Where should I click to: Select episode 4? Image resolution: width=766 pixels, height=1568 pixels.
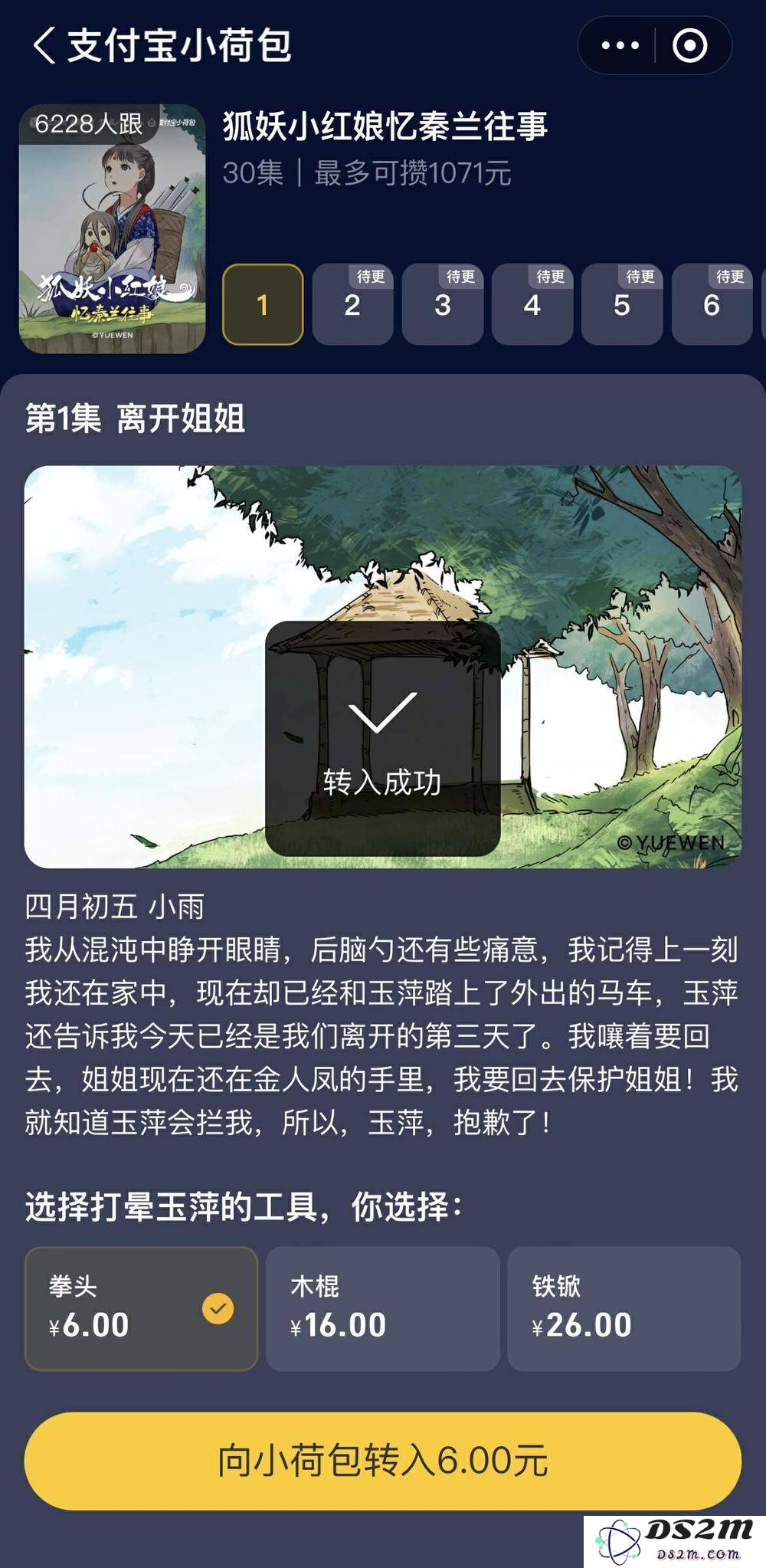coord(532,304)
